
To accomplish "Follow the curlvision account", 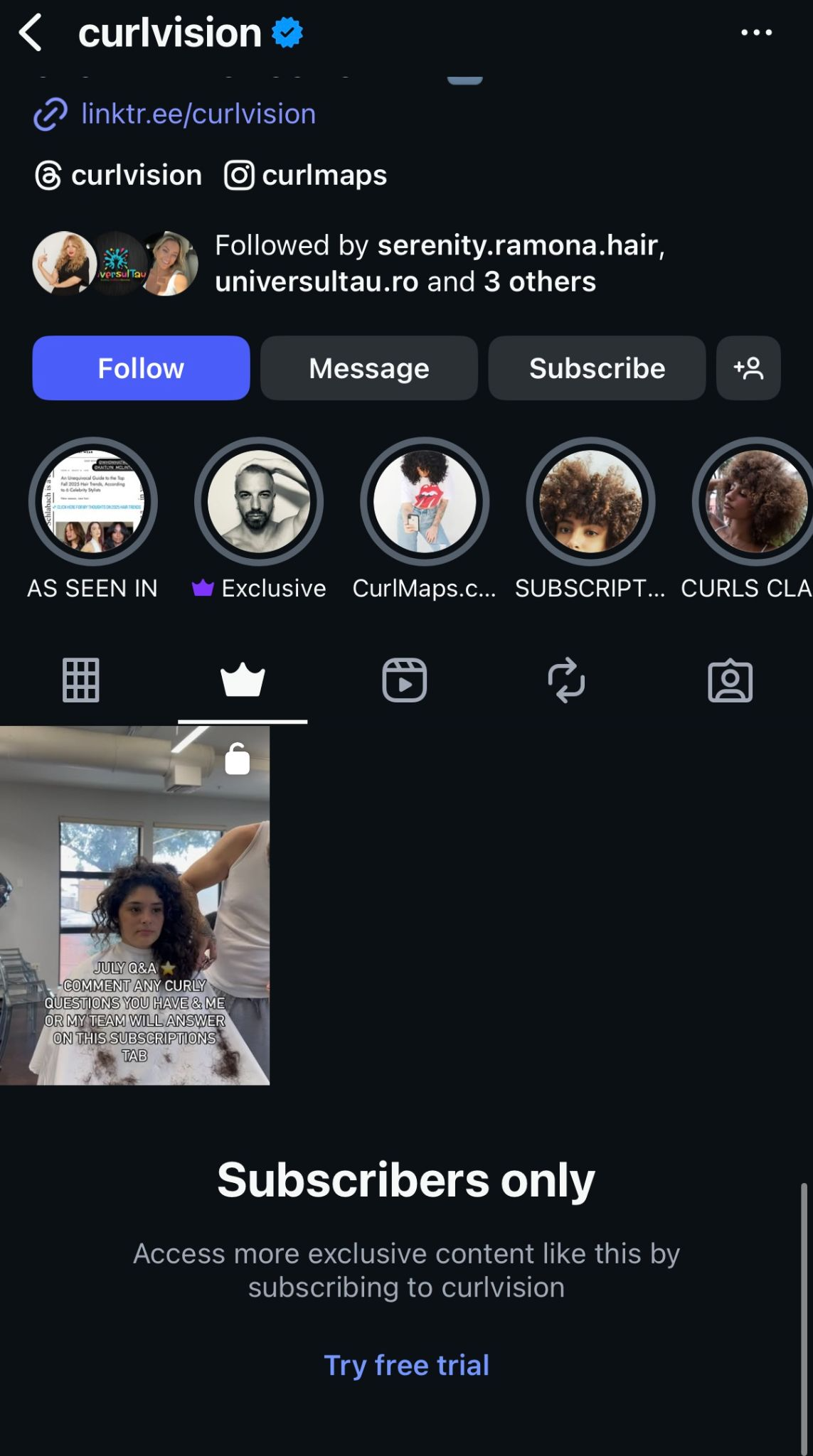I will click(x=141, y=368).
